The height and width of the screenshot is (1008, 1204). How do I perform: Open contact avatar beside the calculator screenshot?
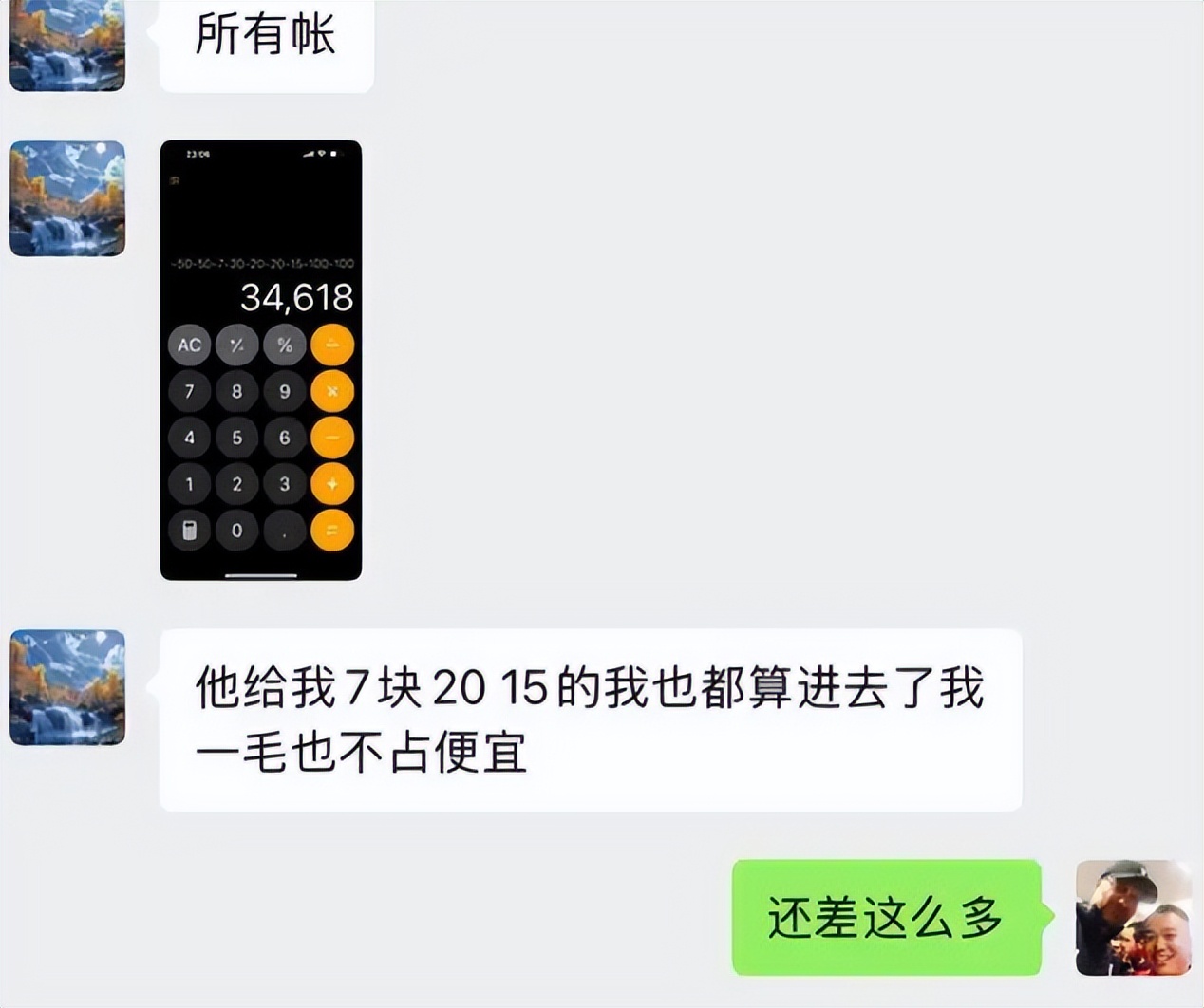click(67, 198)
